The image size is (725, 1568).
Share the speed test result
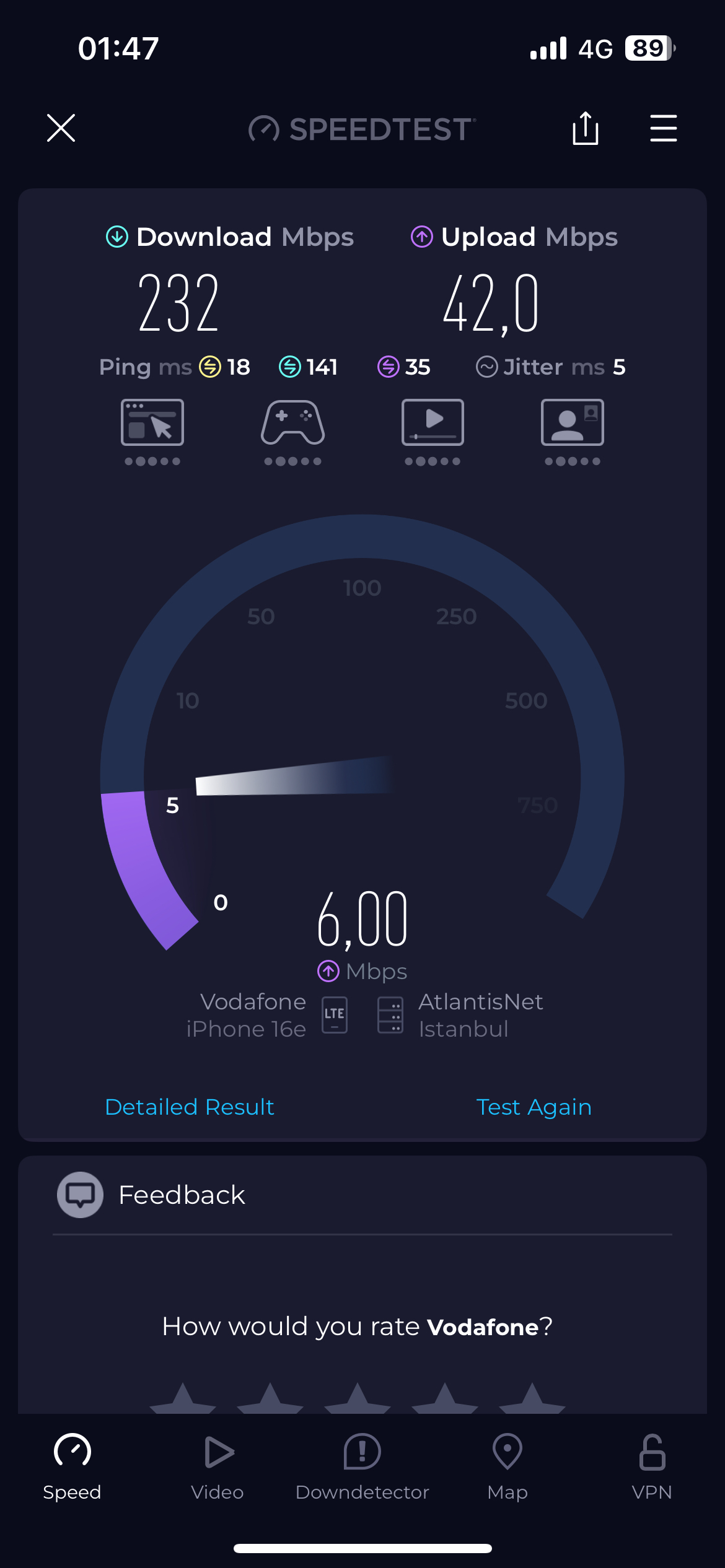586,128
